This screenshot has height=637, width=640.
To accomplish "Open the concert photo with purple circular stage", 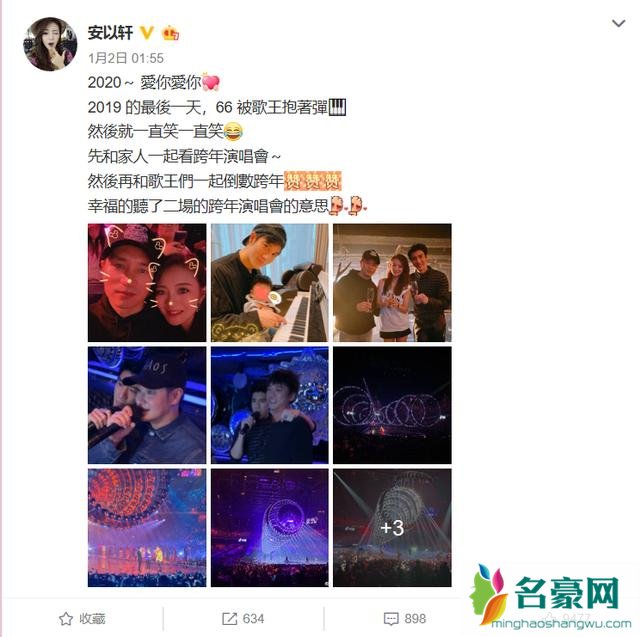I will pyautogui.click(x=269, y=528).
